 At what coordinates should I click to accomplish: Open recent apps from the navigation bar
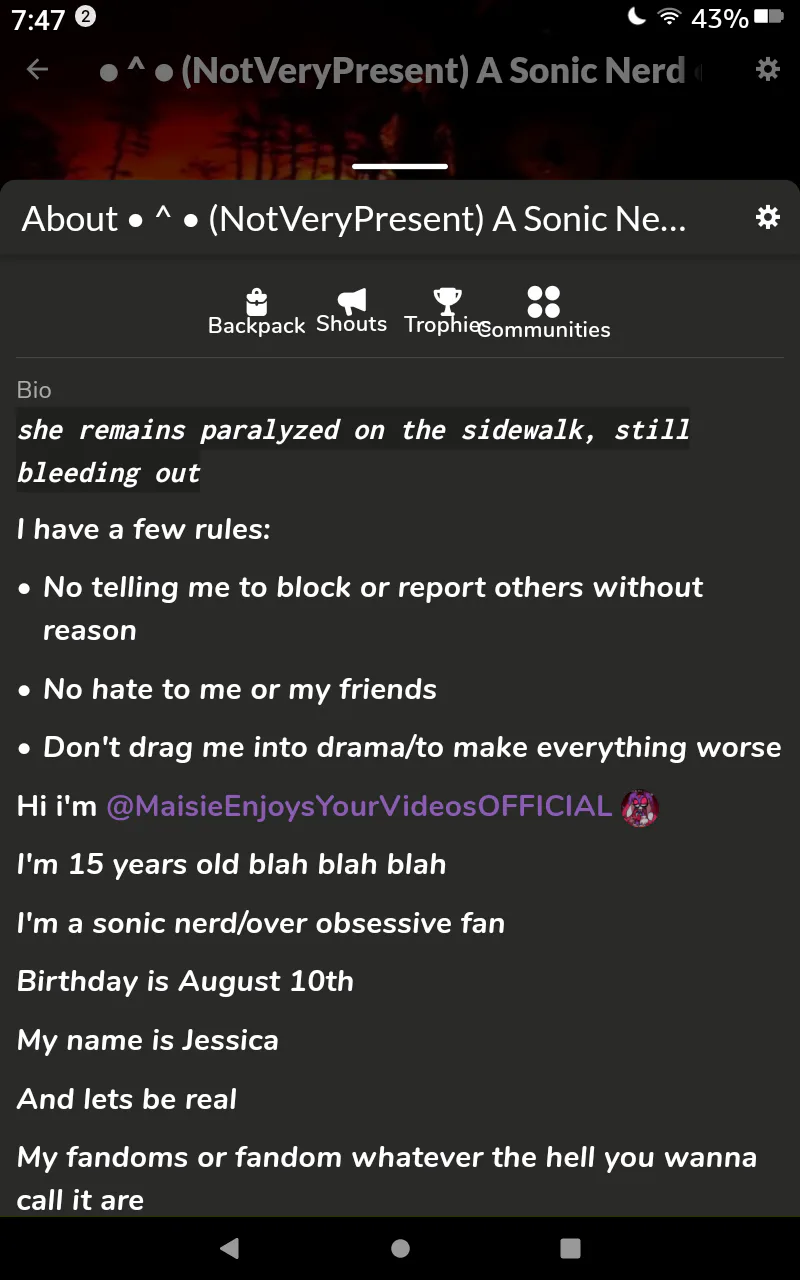[570, 1247]
